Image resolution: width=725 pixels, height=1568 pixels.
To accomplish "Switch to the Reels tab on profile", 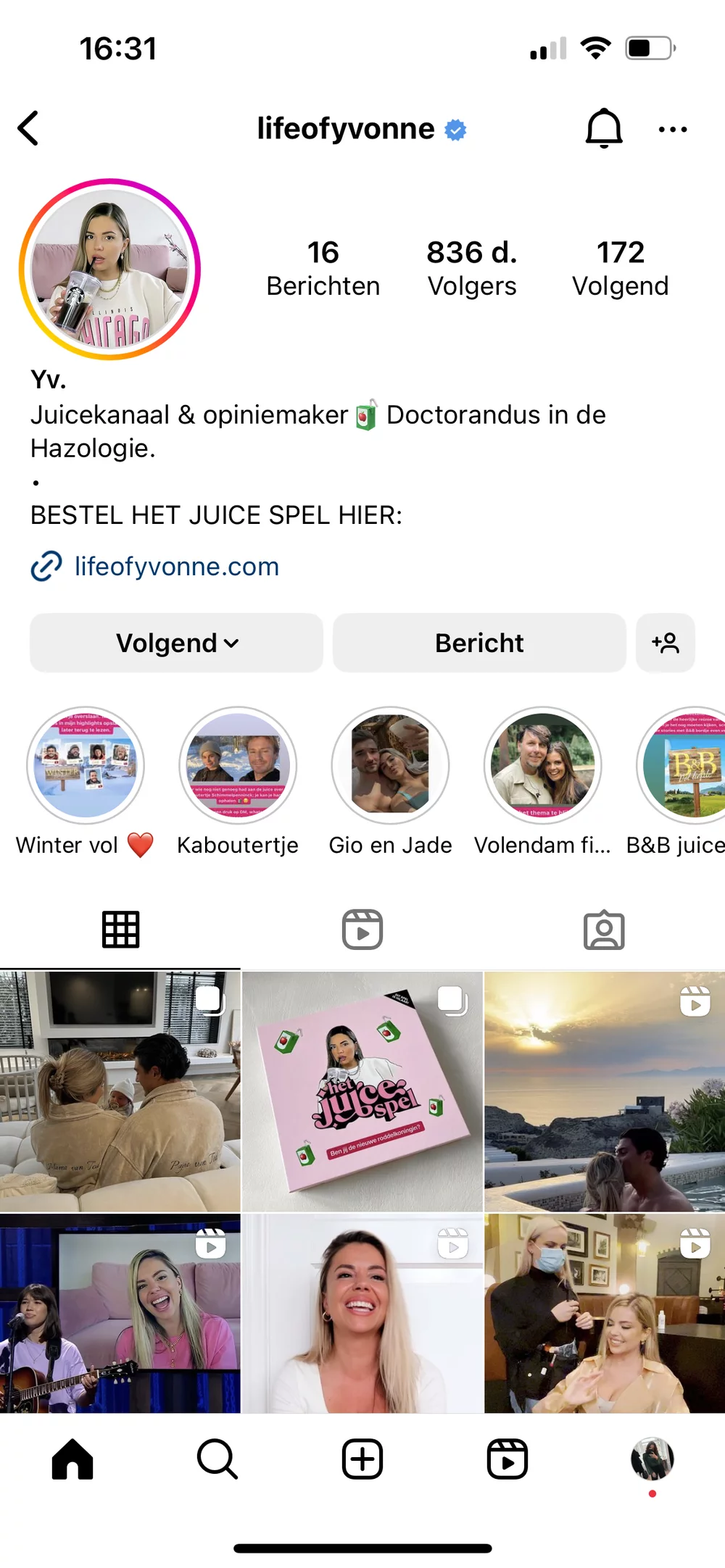I will click(362, 930).
